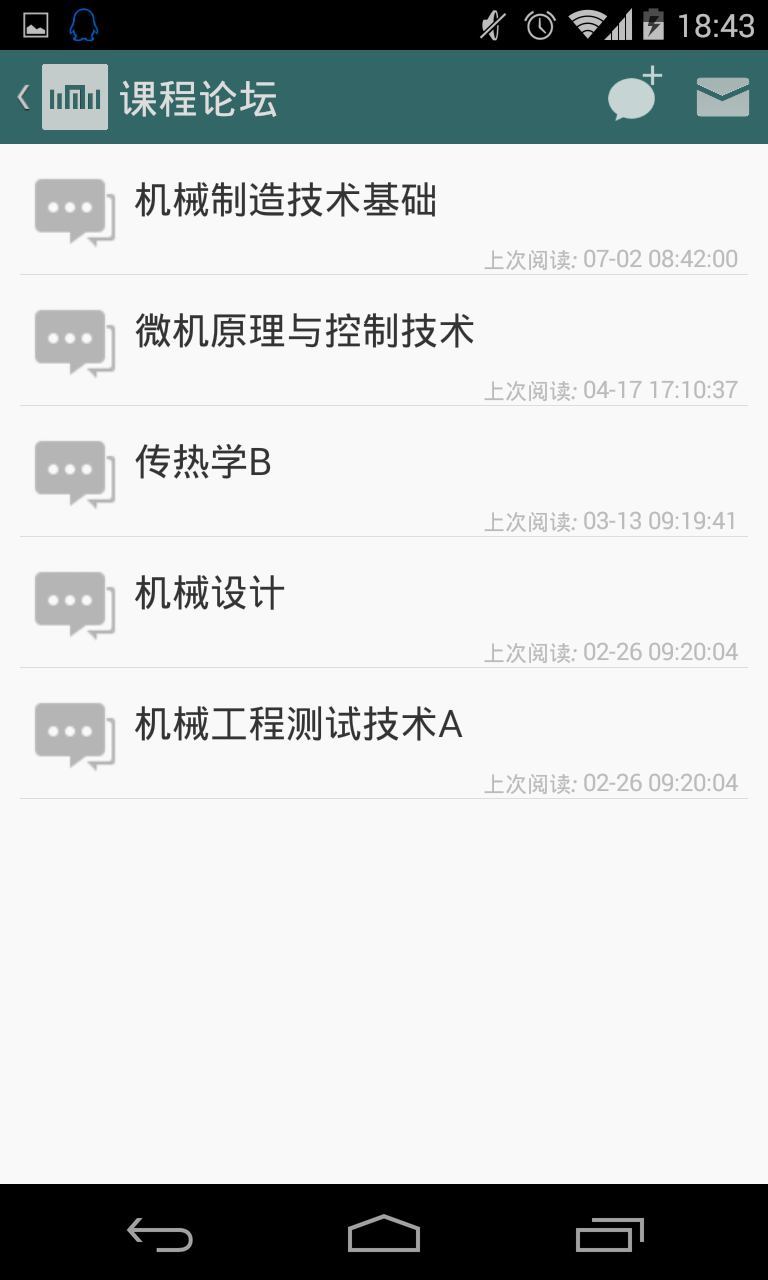The image size is (768, 1280).
Task: Open the 机械工程测试技术A course forum
Action: pyautogui.click(x=298, y=724)
